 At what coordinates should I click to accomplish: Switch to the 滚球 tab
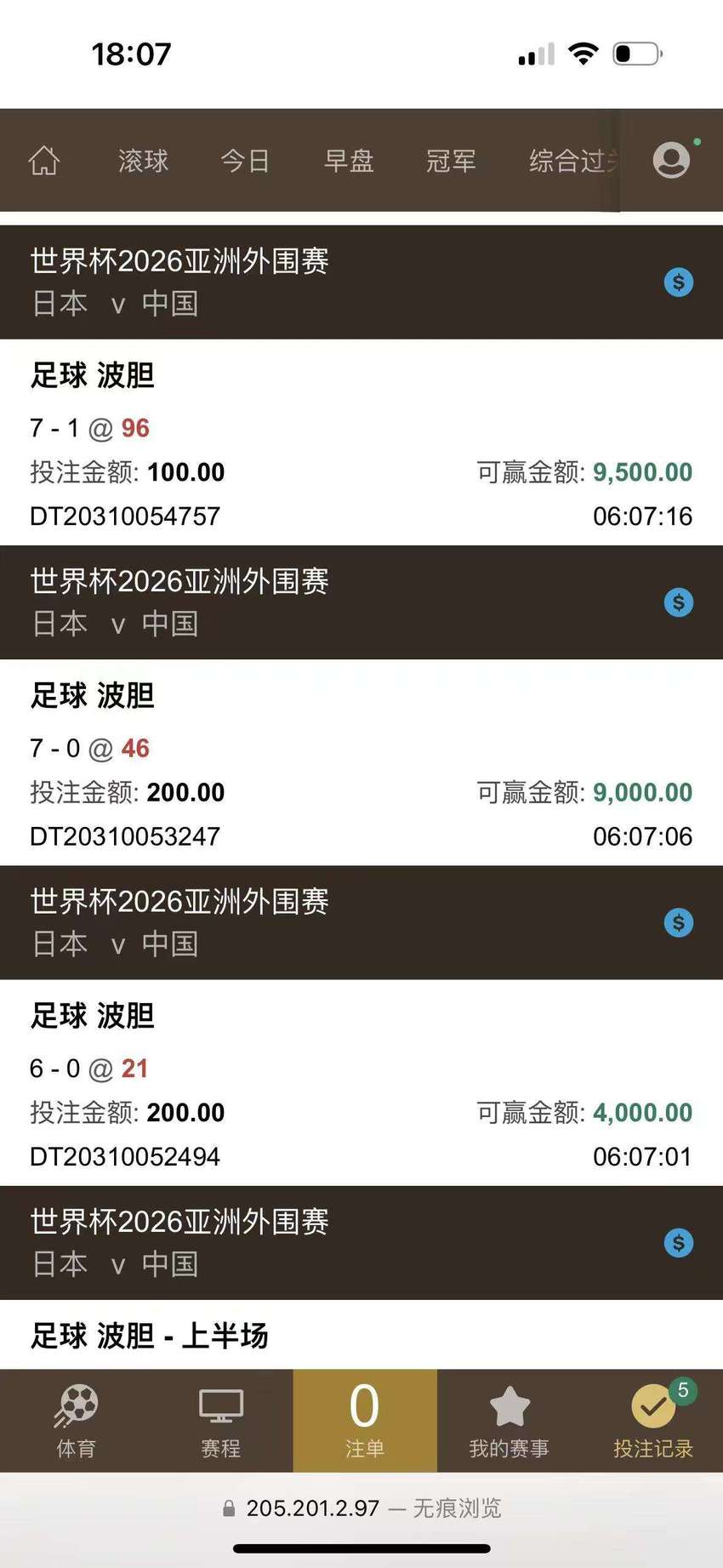[143, 161]
